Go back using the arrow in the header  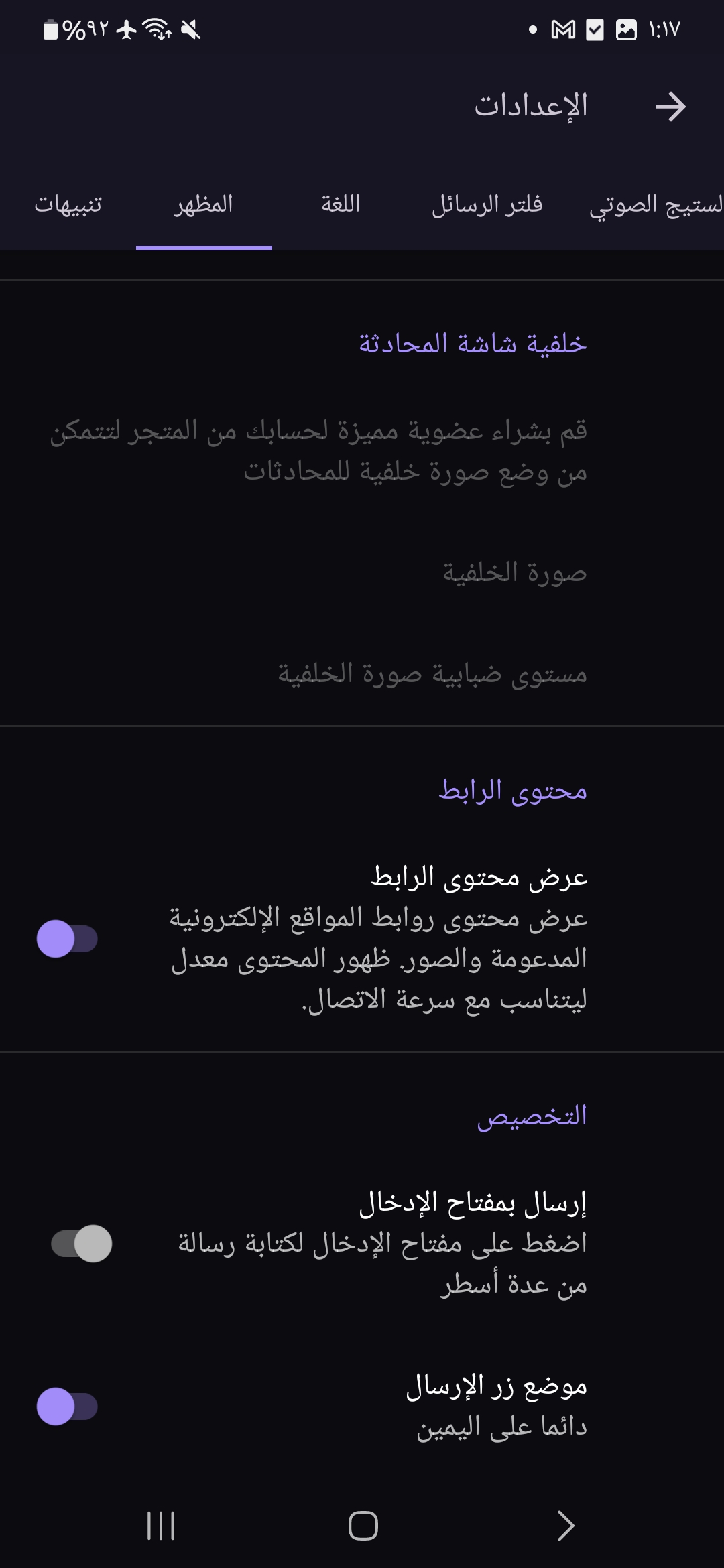pyautogui.click(x=670, y=107)
